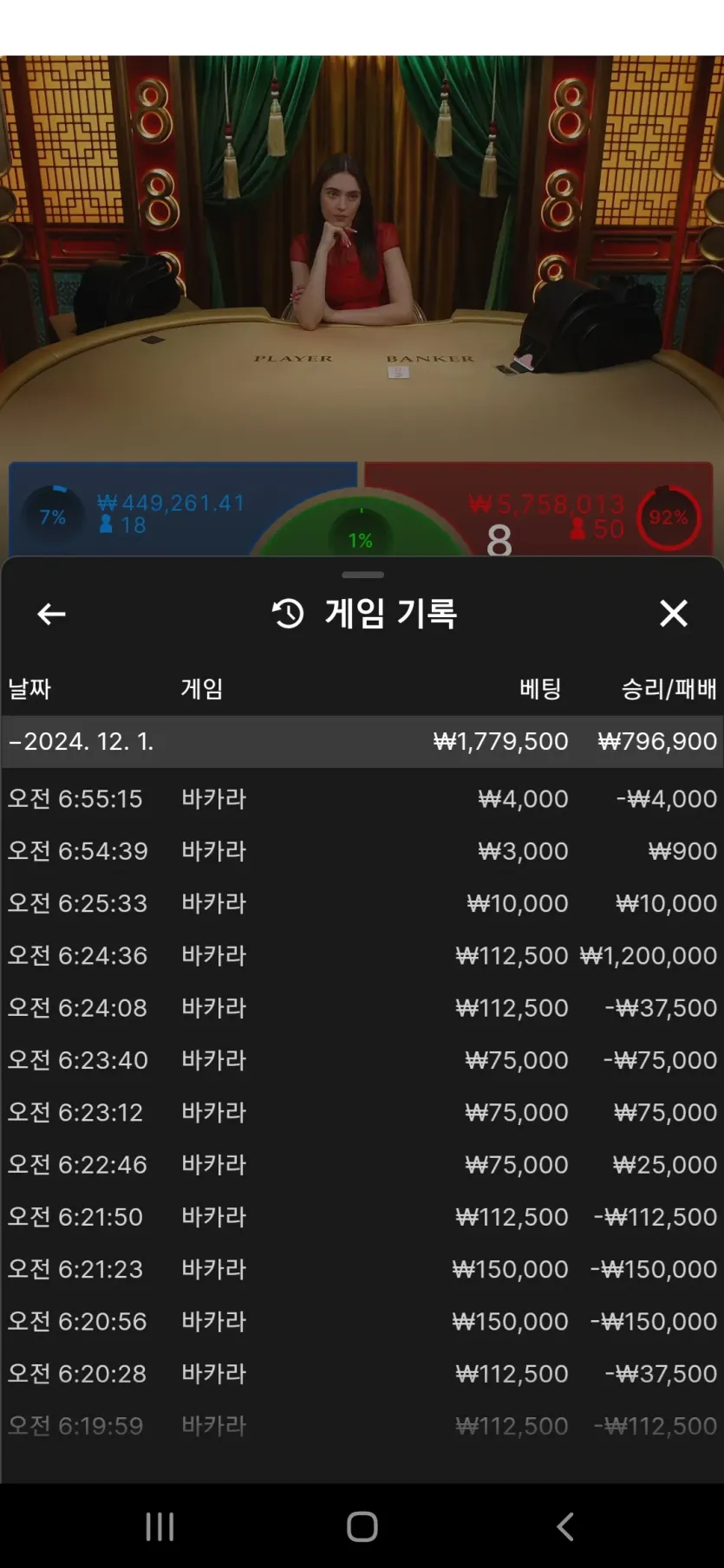Show the 오전 6:20:56 바카라 round
The height and width of the screenshot is (1568, 724).
[362, 1321]
